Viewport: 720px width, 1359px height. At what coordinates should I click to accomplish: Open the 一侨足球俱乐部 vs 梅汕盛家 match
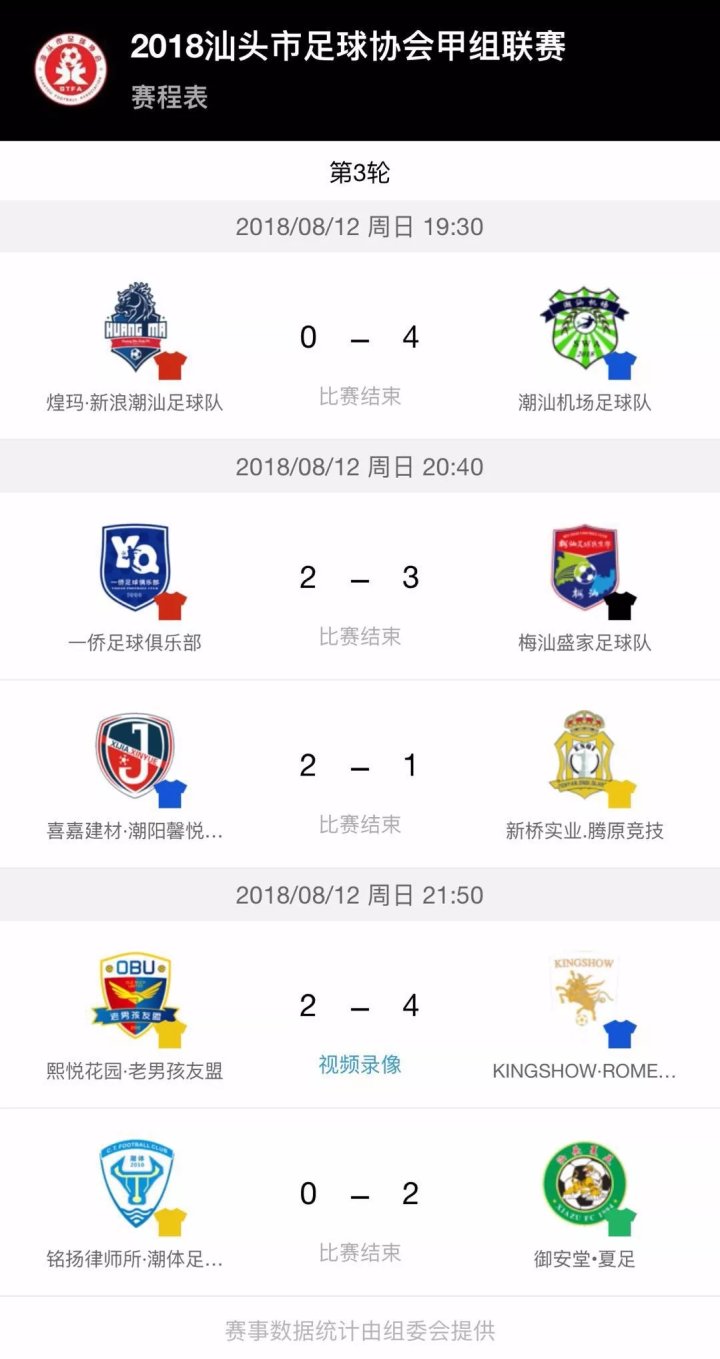point(360,586)
